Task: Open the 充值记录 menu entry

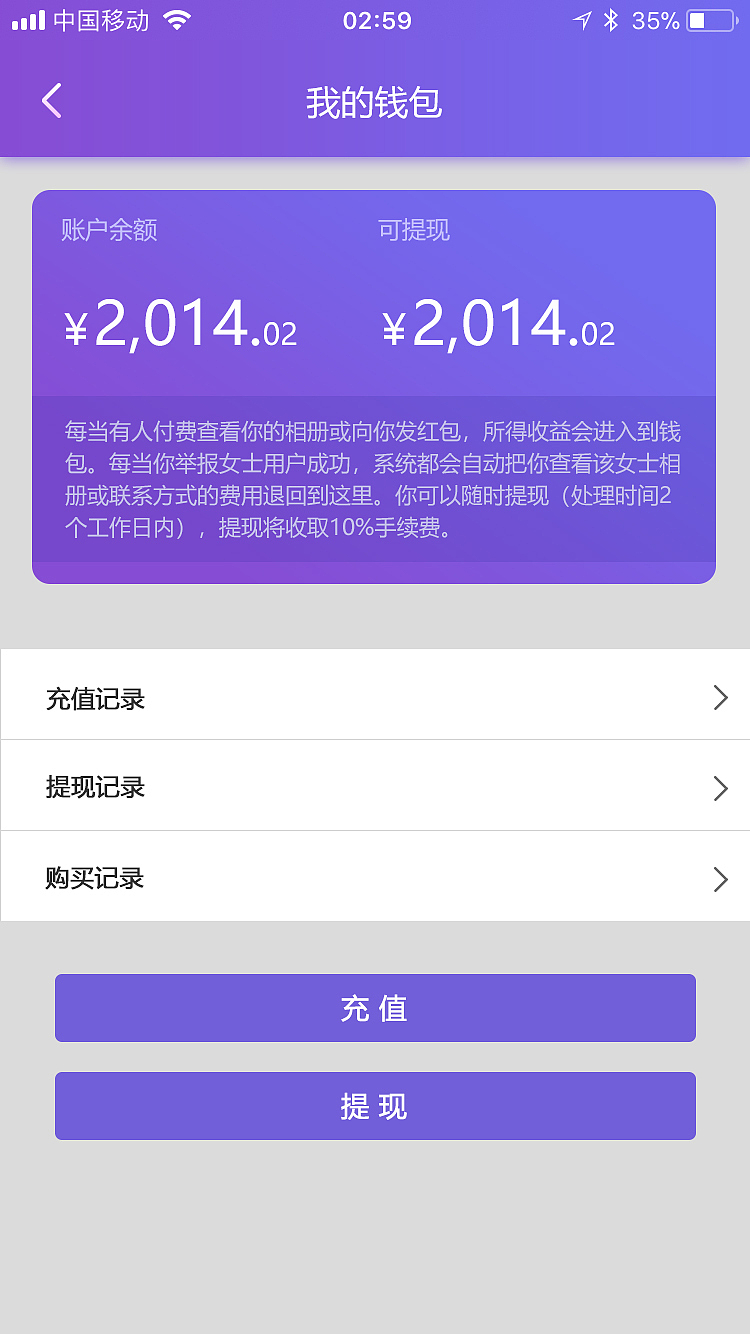Action: click(95, 697)
